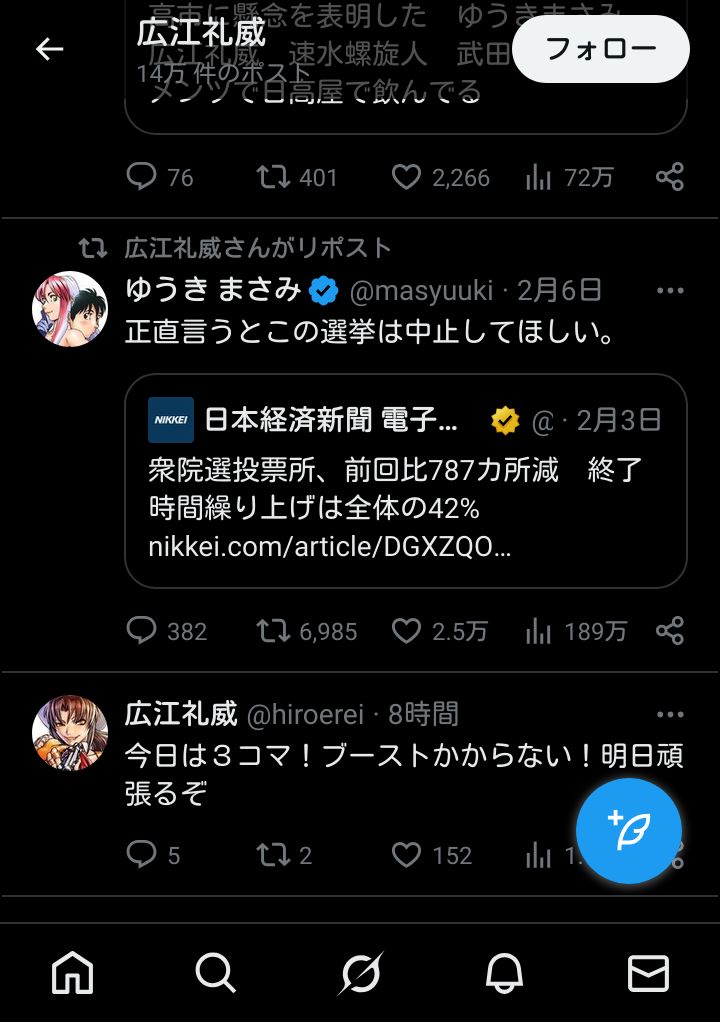The image size is (720, 1022).
Task: Repost 広江礼威's 今日は3コマ post
Action: [272, 855]
